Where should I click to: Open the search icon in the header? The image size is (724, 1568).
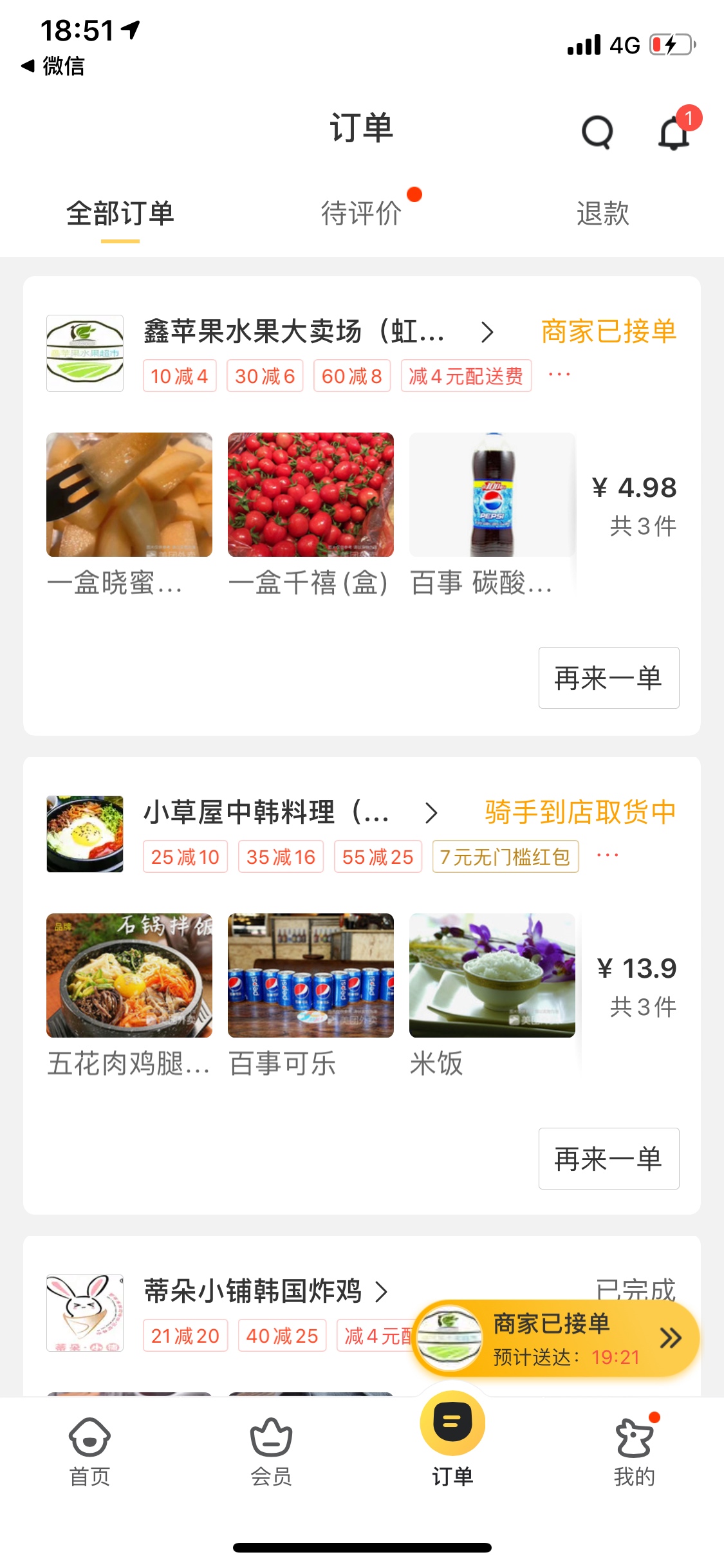click(597, 133)
